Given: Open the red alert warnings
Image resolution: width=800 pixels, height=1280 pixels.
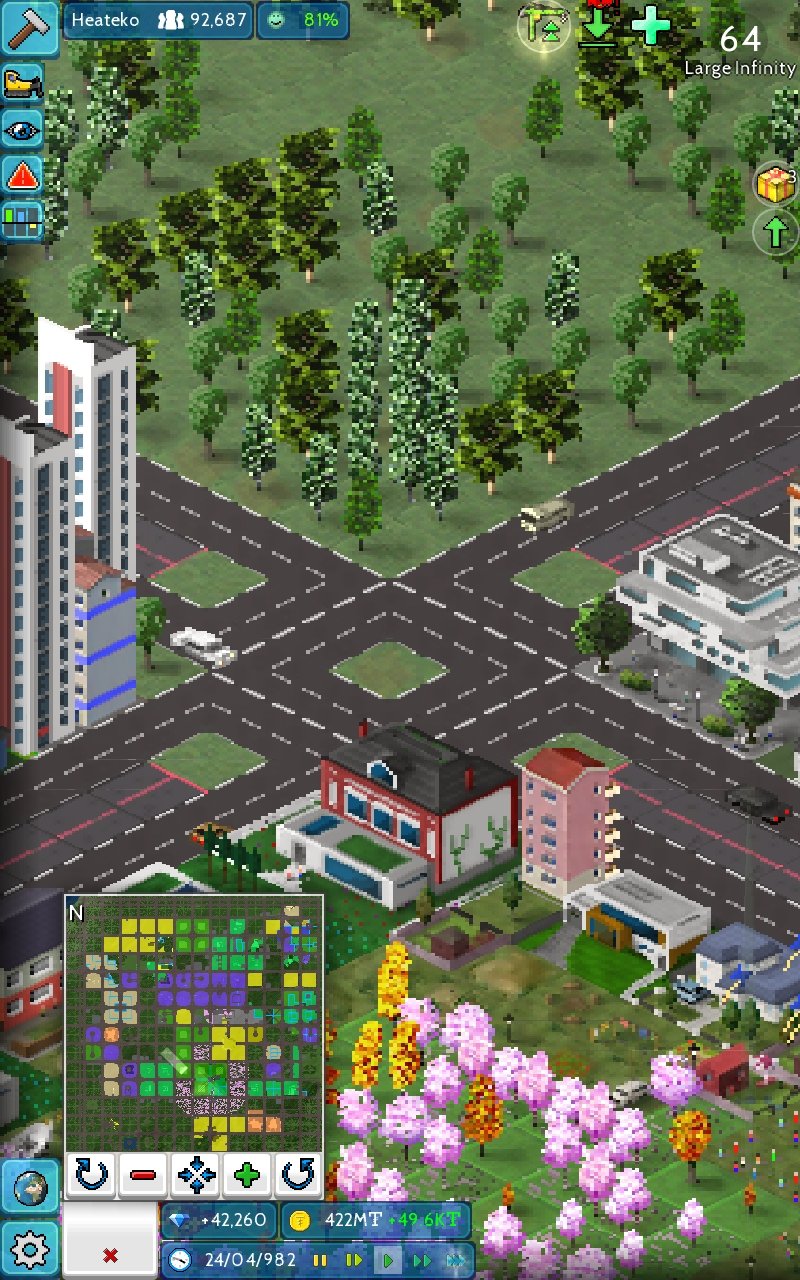Looking at the screenshot, I should tap(22, 174).
